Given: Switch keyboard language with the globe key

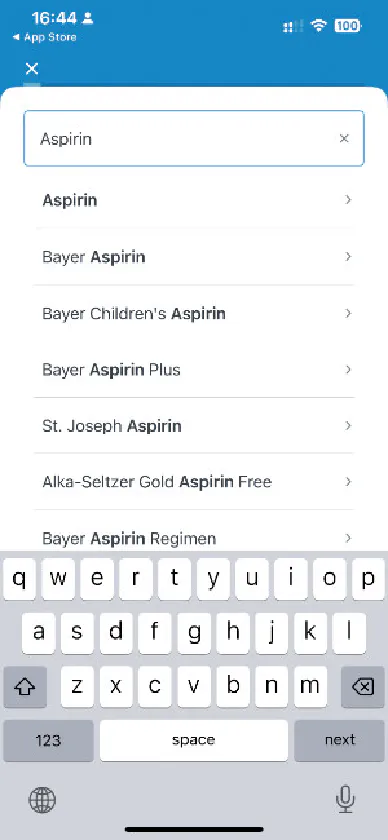Looking at the screenshot, I should [x=42, y=800].
